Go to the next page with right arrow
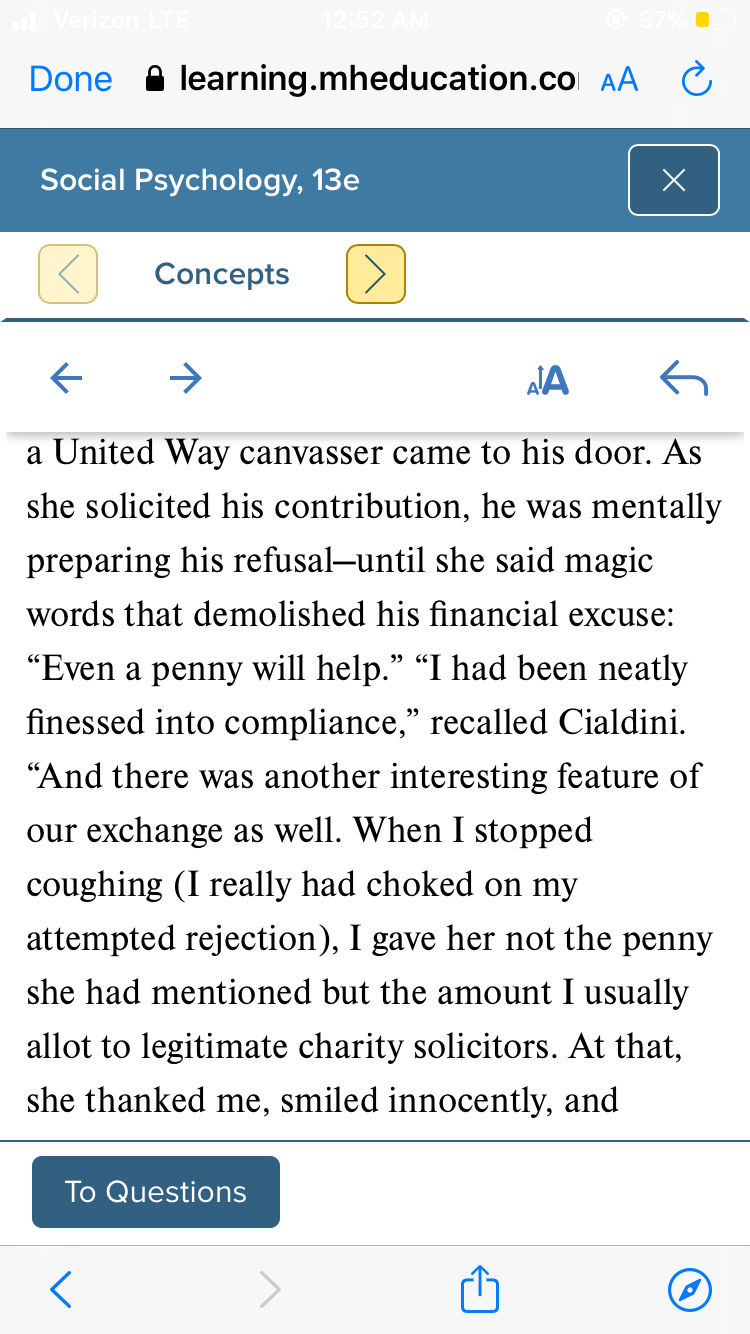Screen dimensions: 750x1334 click(185, 377)
